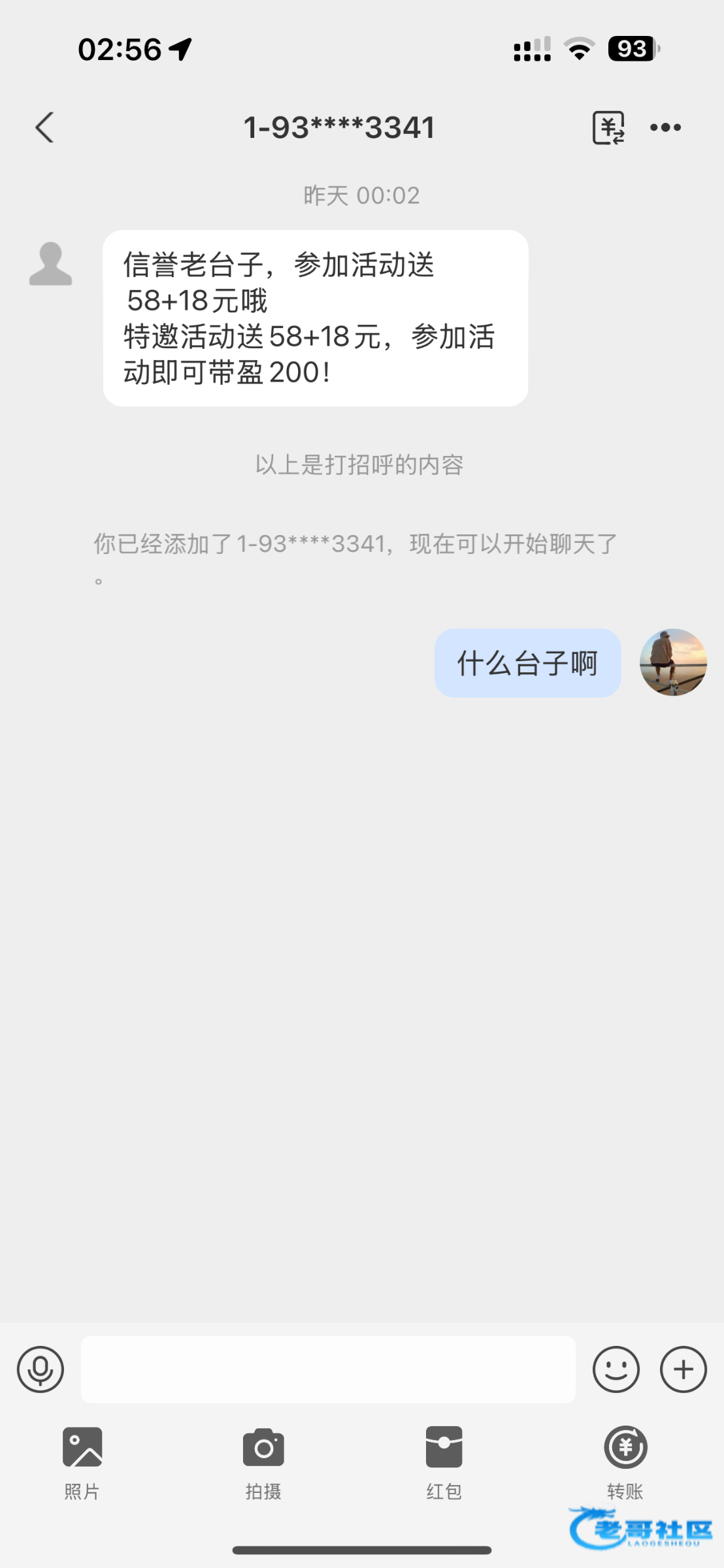Viewport: 724px width, 1568px height.
Task: Send a 红包 red packet
Action: point(444,1463)
